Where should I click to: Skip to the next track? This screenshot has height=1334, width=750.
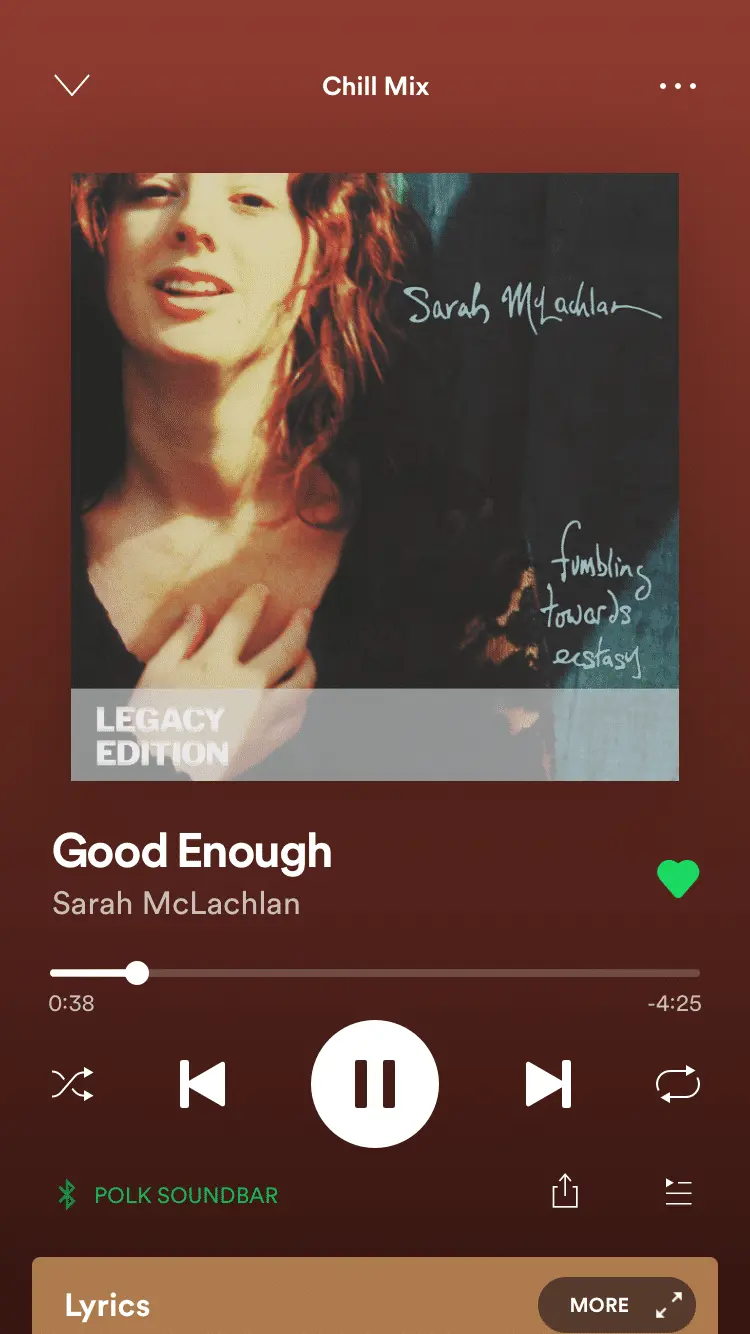548,1084
